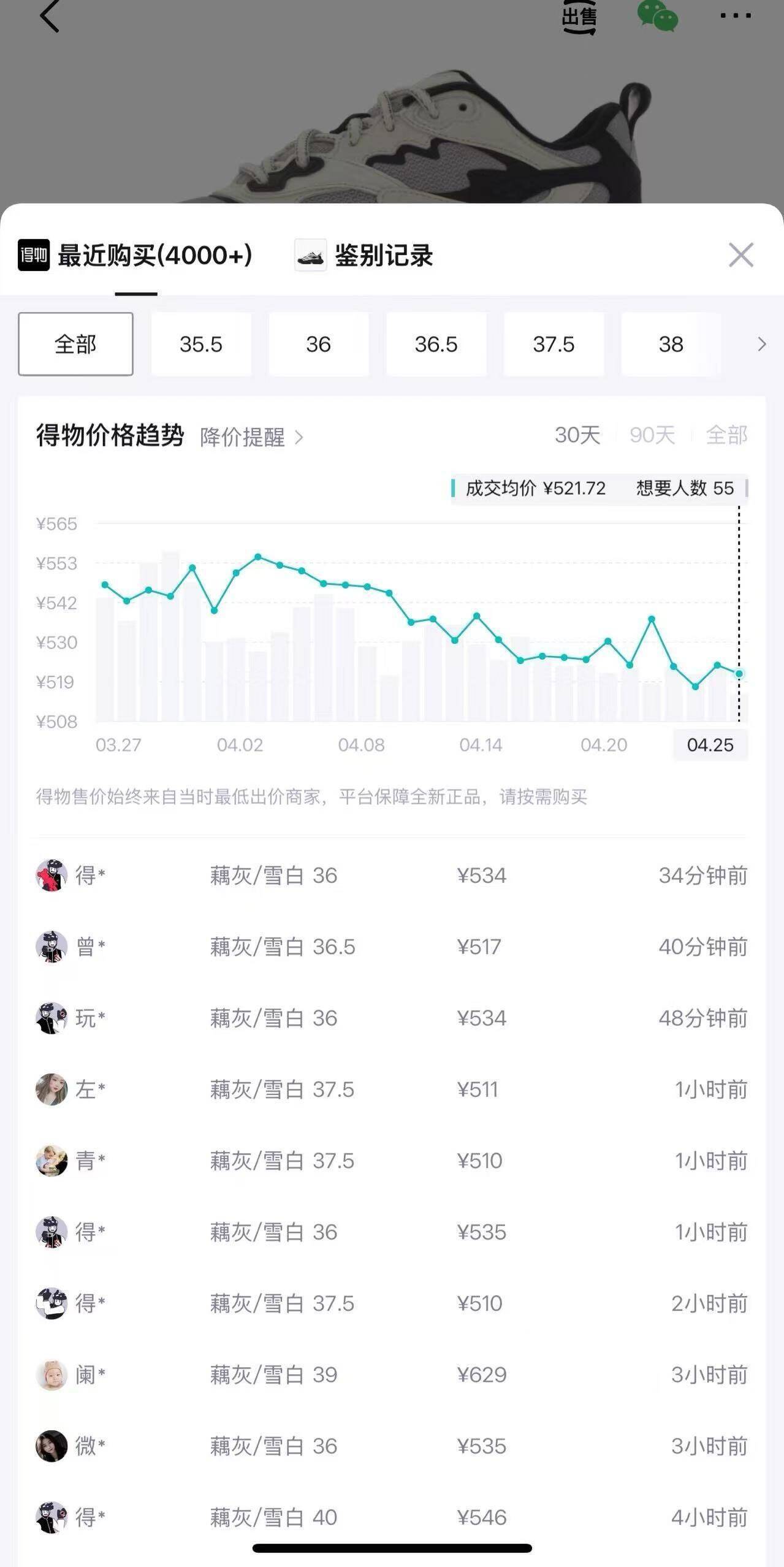Screen dimensions: 784x1567
Task: Select the 全部 size filter
Action: point(75,344)
